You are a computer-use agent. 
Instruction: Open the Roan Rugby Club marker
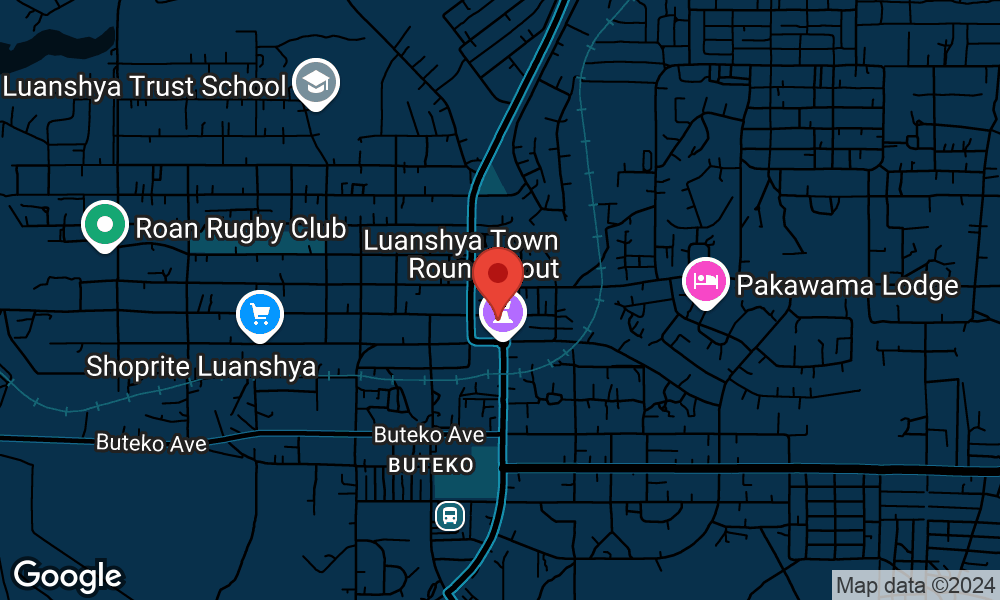104,225
